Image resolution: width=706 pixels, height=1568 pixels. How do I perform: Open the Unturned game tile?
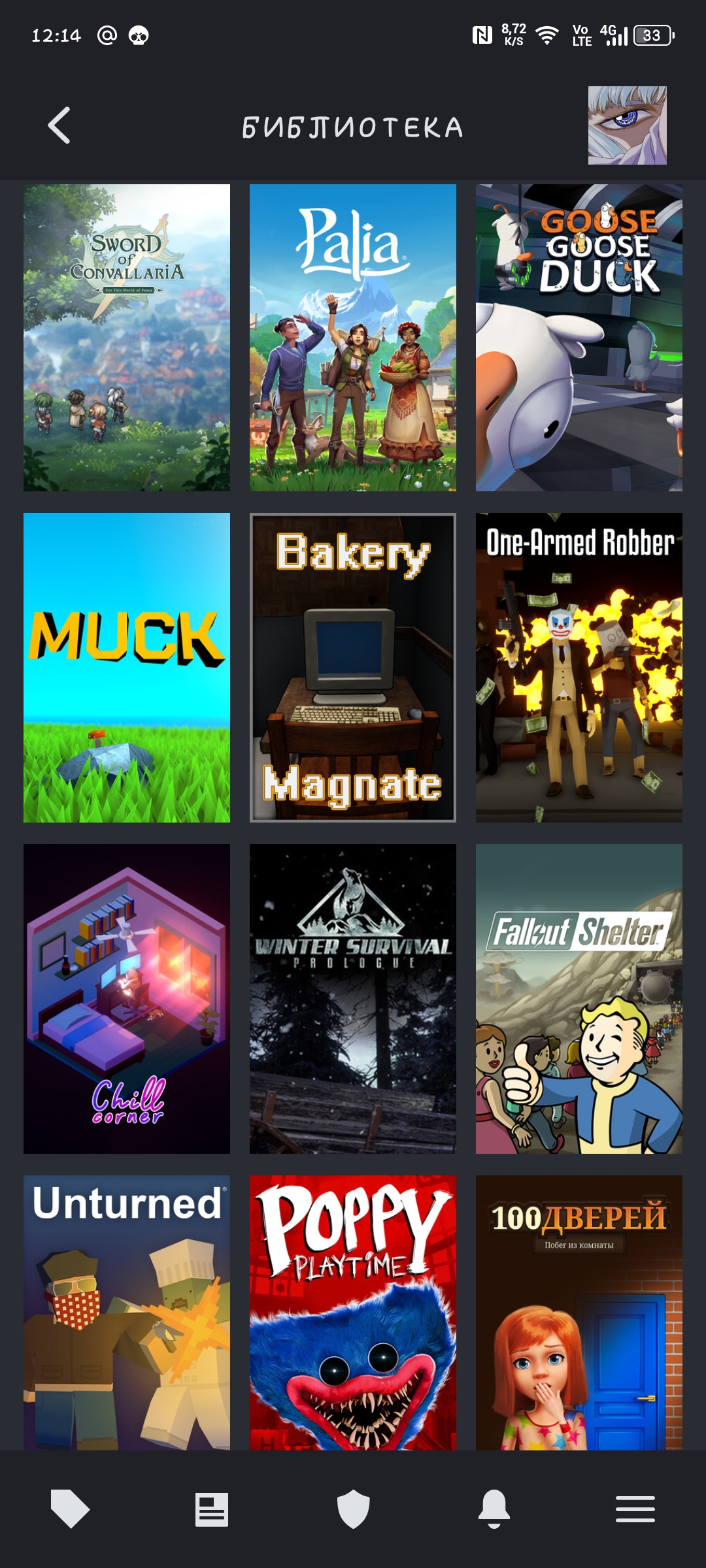pos(127,1313)
